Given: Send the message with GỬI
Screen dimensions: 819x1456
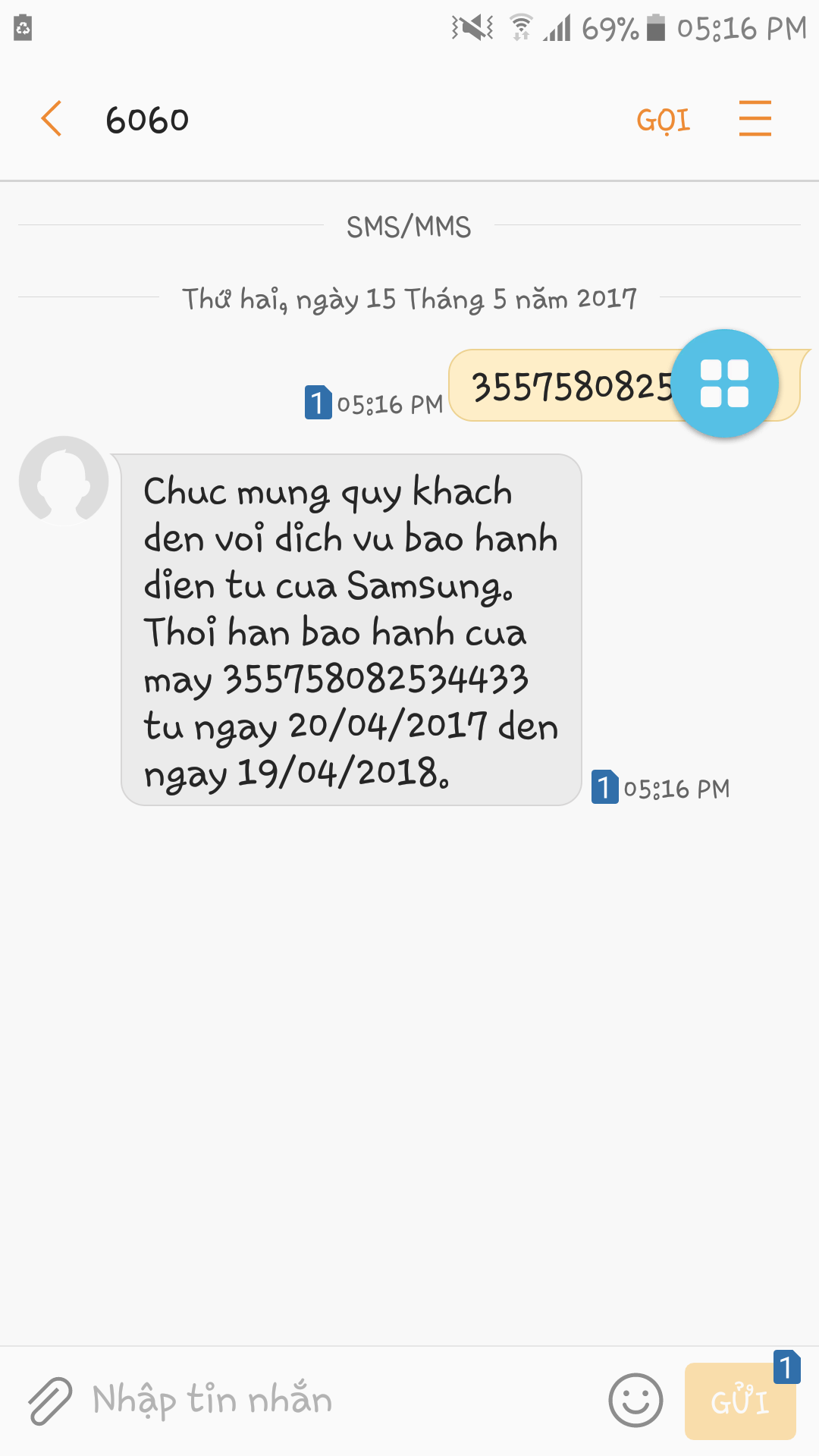Looking at the screenshot, I should tap(739, 1401).
